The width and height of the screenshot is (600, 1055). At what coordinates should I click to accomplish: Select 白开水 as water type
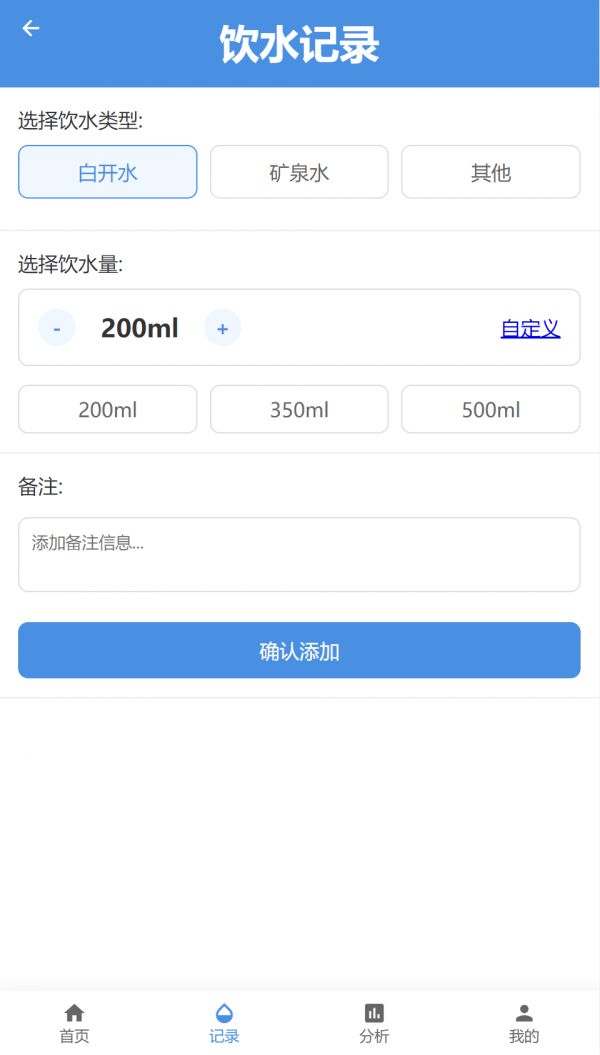coord(108,172)
